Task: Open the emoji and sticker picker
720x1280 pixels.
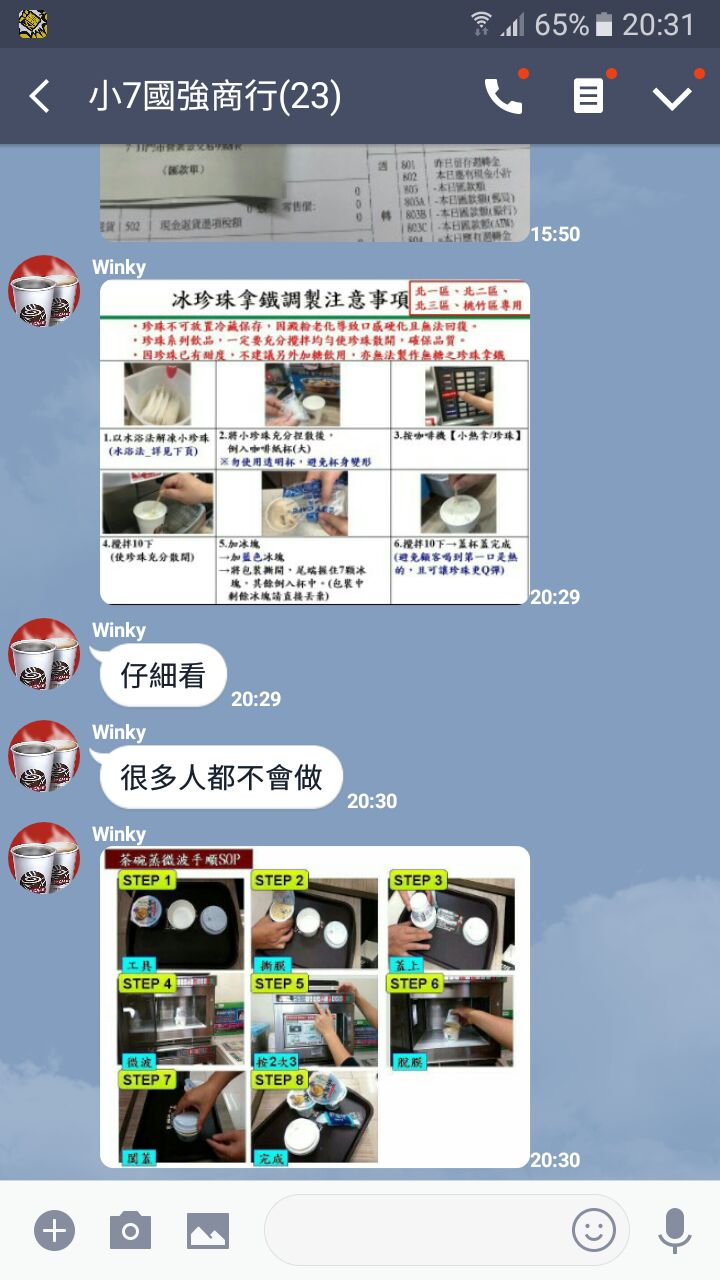Action: tap(593, 1230)
